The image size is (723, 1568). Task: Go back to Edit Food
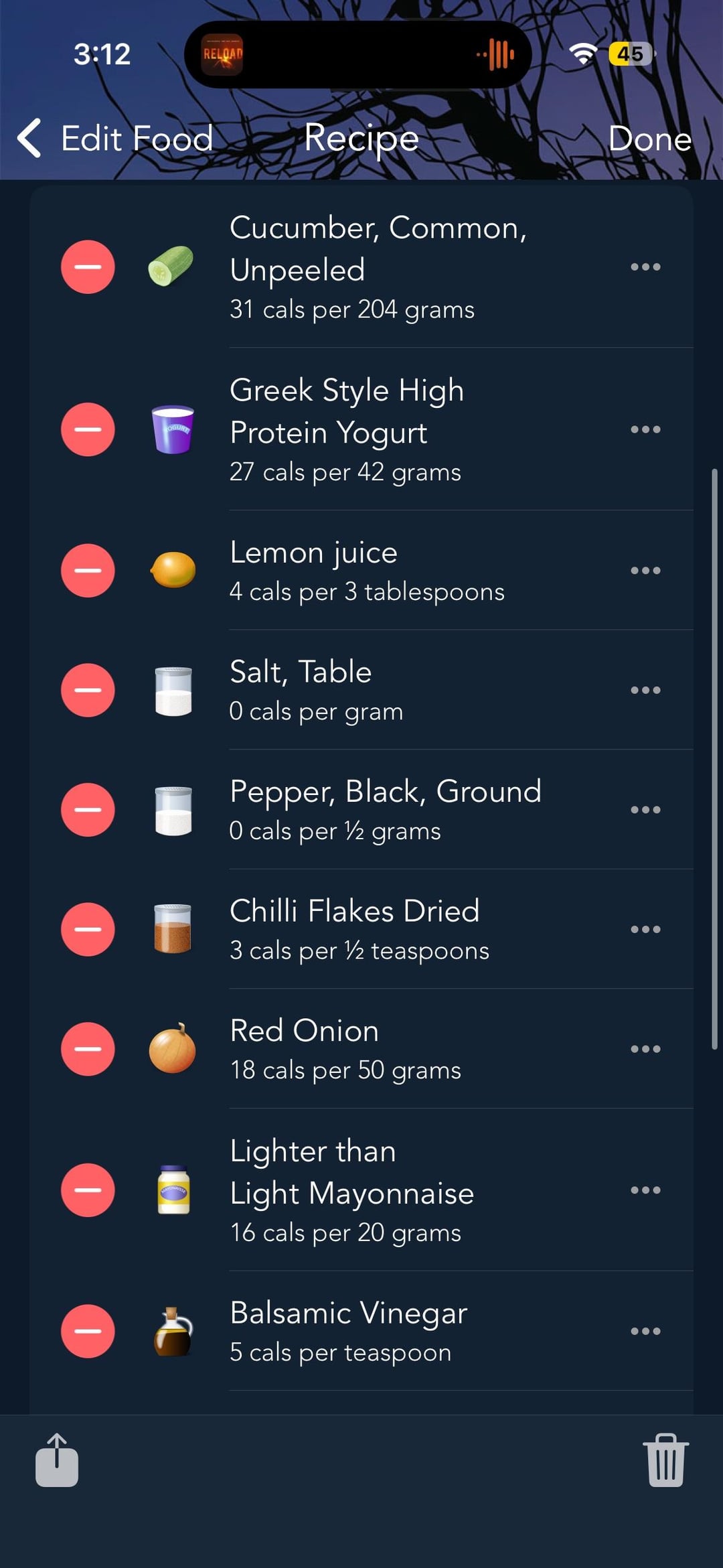115,139
